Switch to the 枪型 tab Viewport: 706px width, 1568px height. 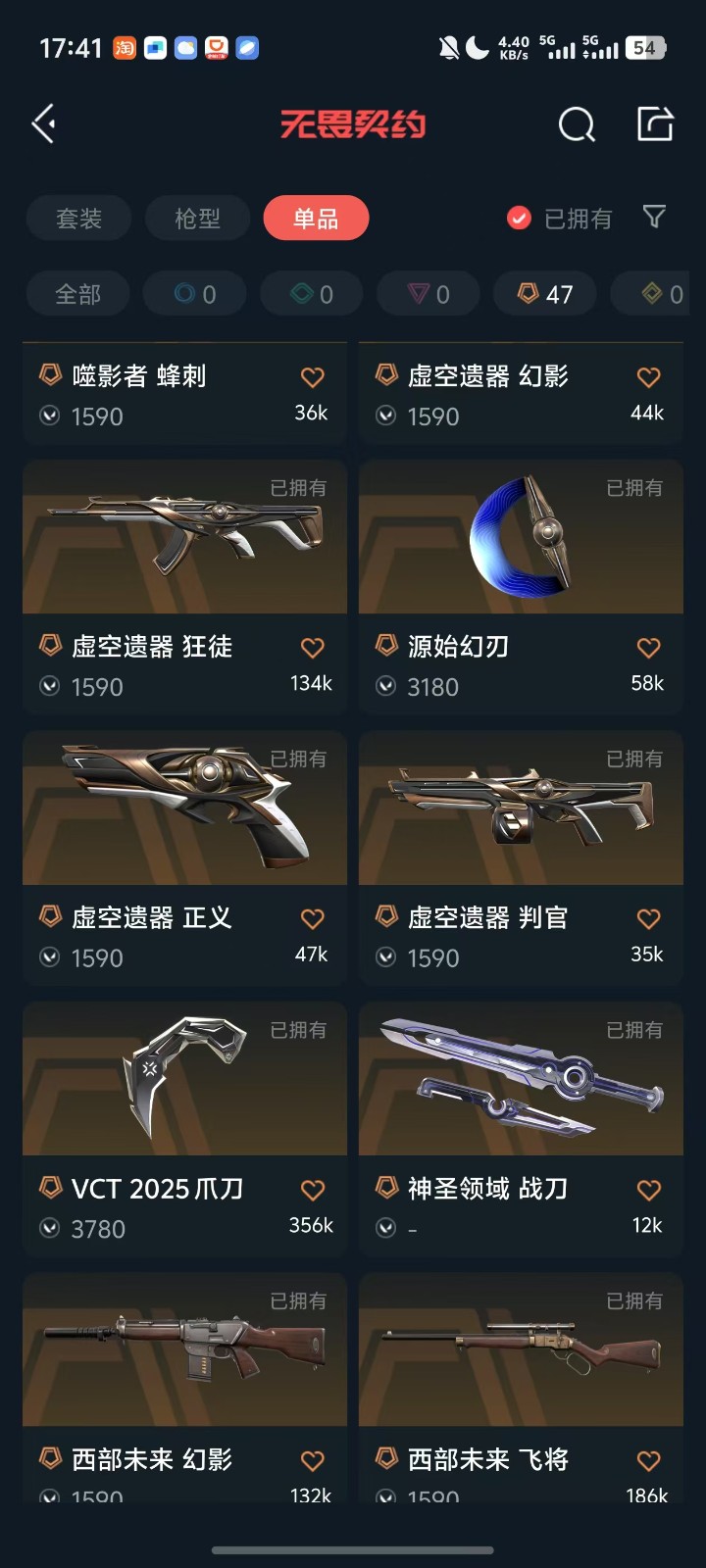[x=197, y=218]
